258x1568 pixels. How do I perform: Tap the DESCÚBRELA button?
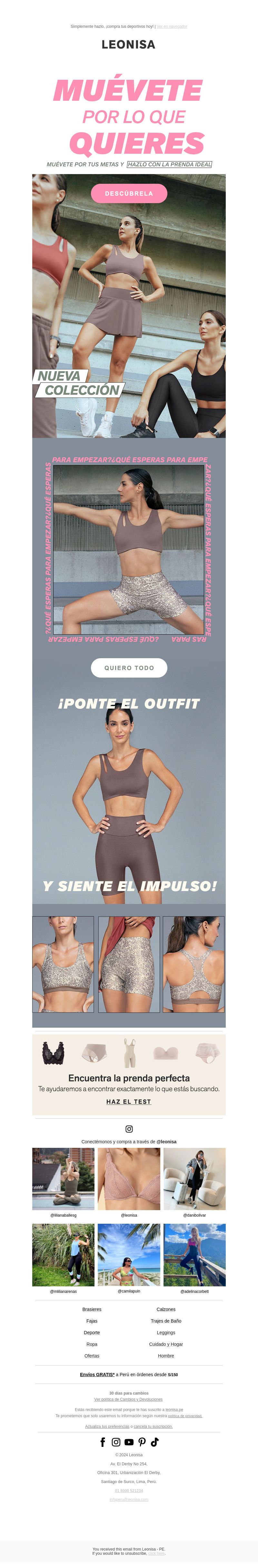coord(129,193)
